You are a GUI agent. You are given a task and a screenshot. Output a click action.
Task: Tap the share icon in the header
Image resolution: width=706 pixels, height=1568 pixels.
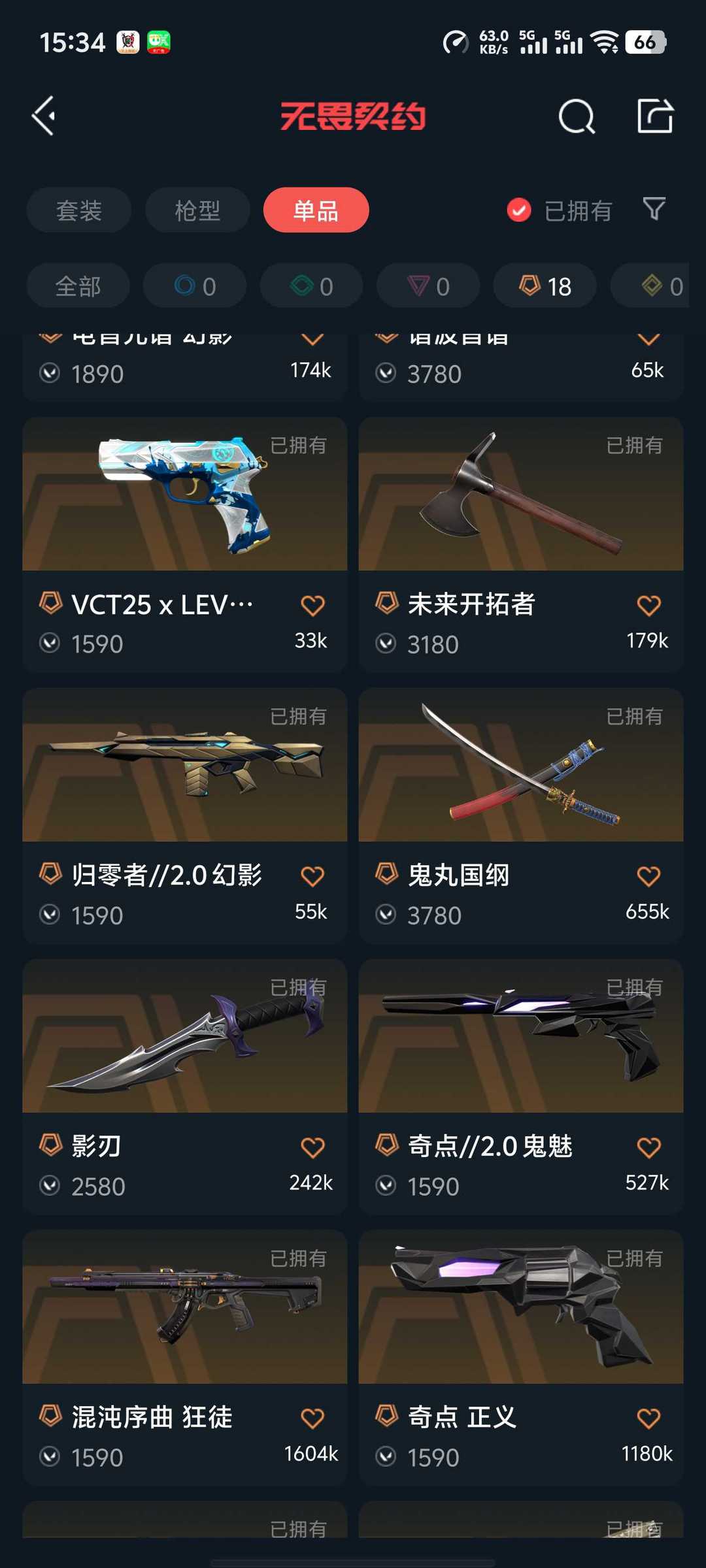654,116
